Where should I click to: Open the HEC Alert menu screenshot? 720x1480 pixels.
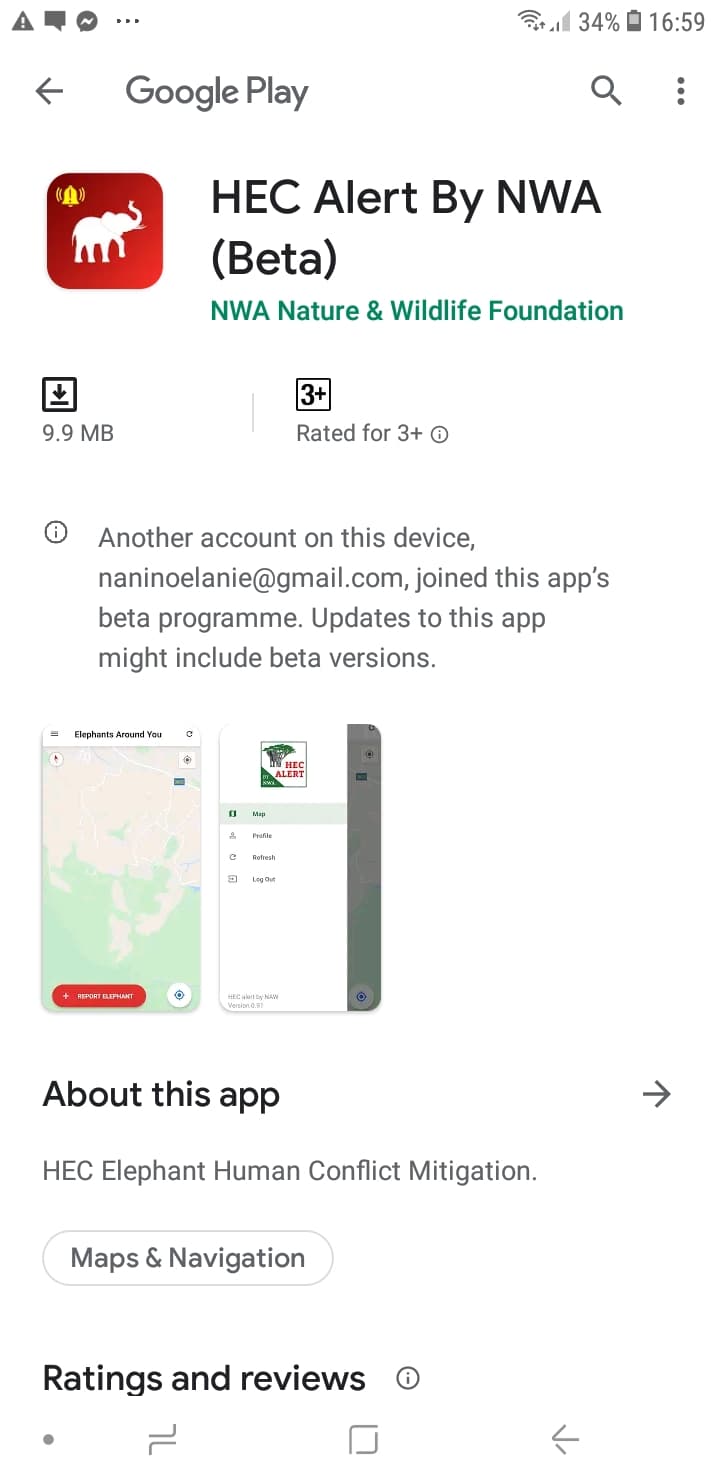point(300,868)
